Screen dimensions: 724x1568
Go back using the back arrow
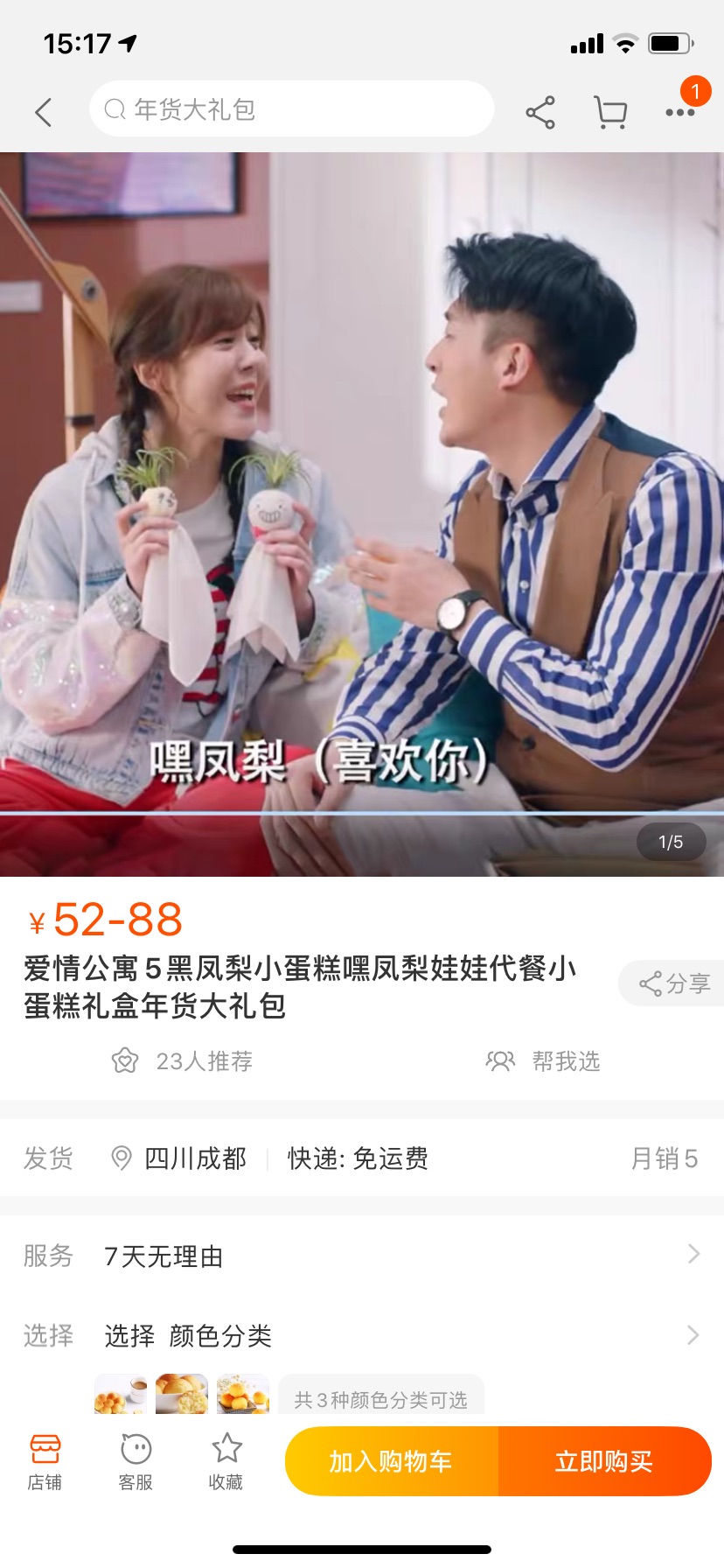pyautogui.click(x=44, y=112)
